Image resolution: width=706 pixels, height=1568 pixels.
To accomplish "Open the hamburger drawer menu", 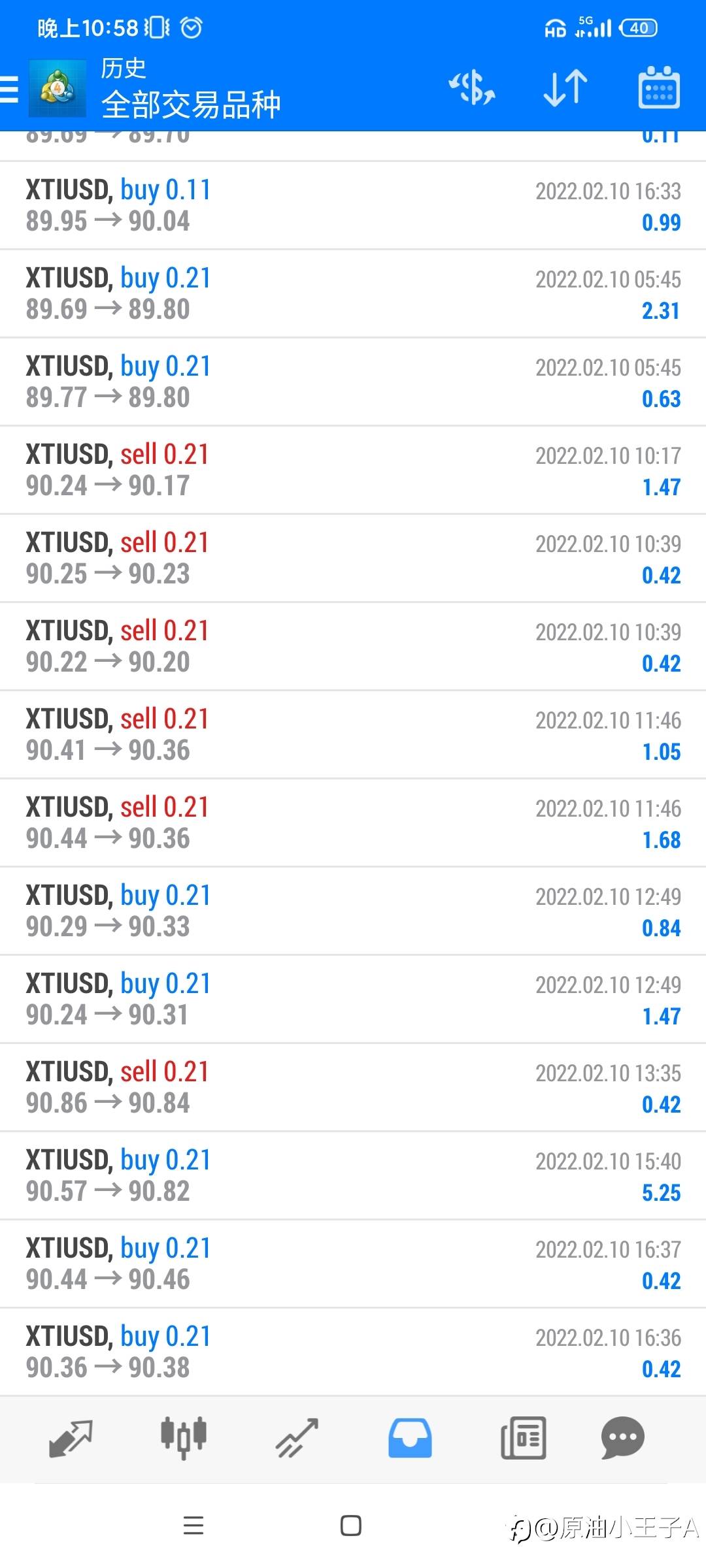I will pos(9,90).
